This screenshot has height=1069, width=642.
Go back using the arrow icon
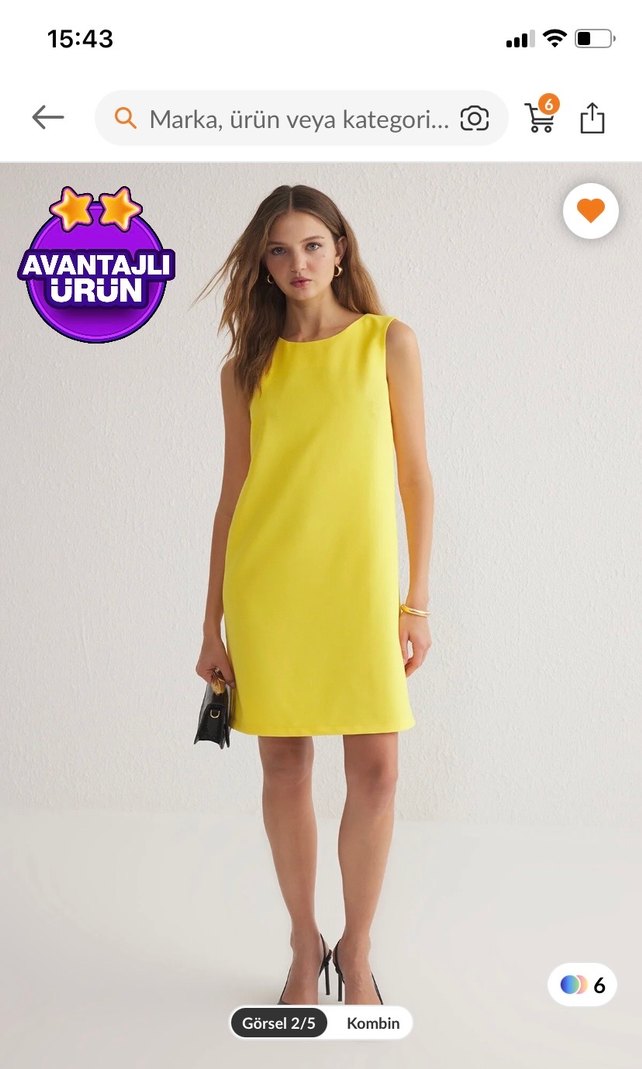tap(47, 118)
